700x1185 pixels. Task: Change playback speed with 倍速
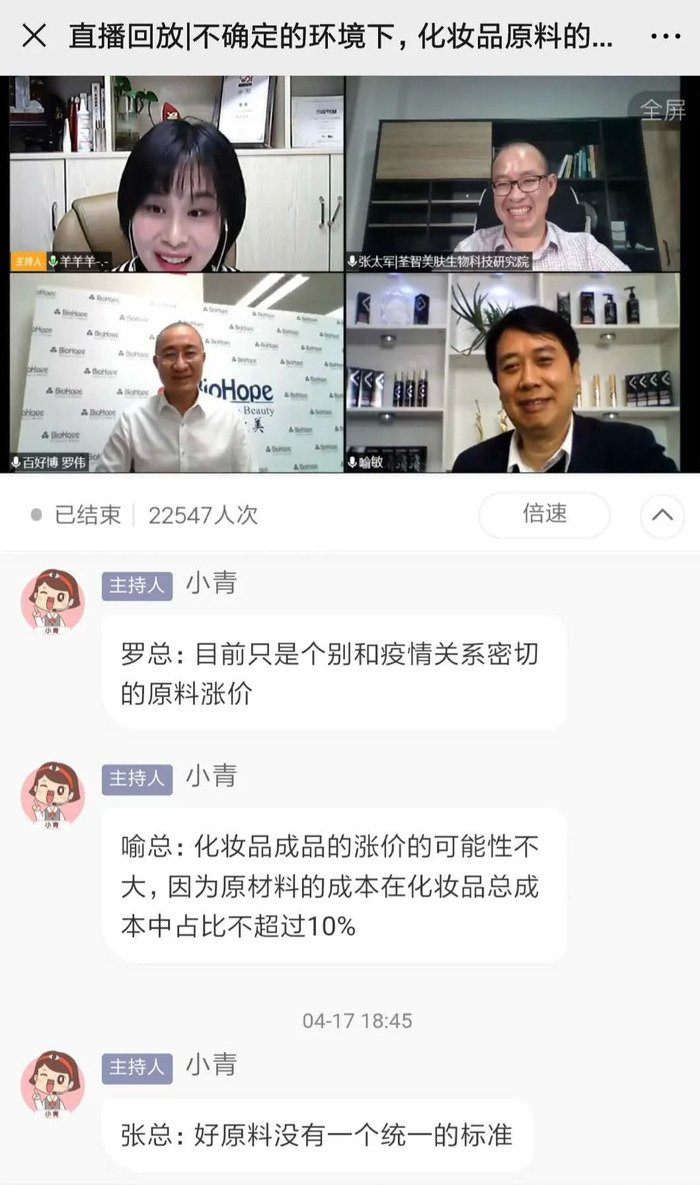[544, 514]
